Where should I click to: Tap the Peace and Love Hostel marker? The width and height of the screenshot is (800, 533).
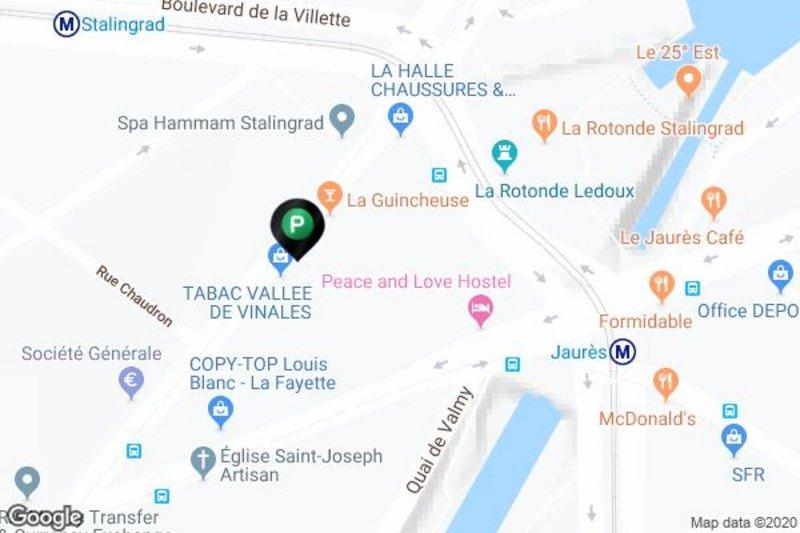pyautogui.click(x=481, y=309)
